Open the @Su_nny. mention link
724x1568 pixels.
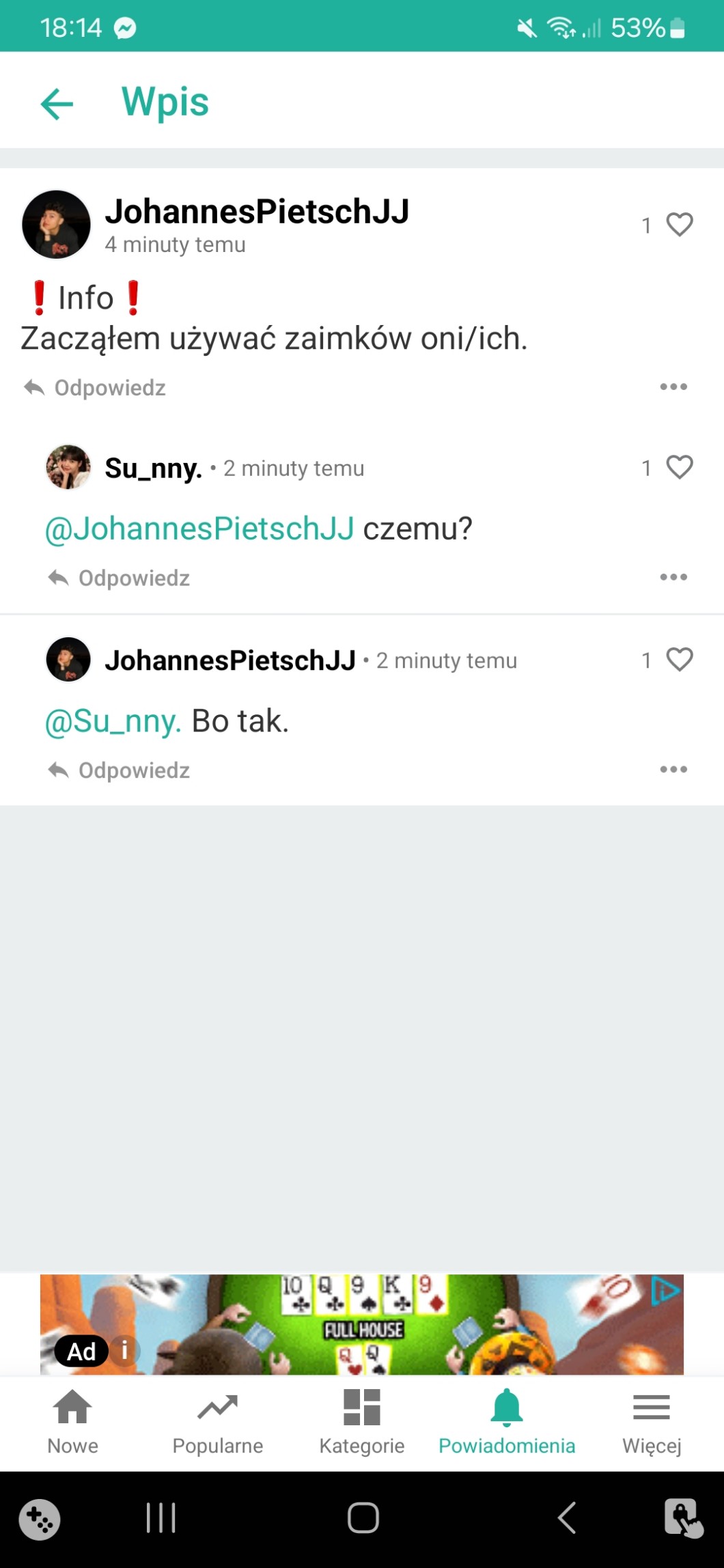113,722
